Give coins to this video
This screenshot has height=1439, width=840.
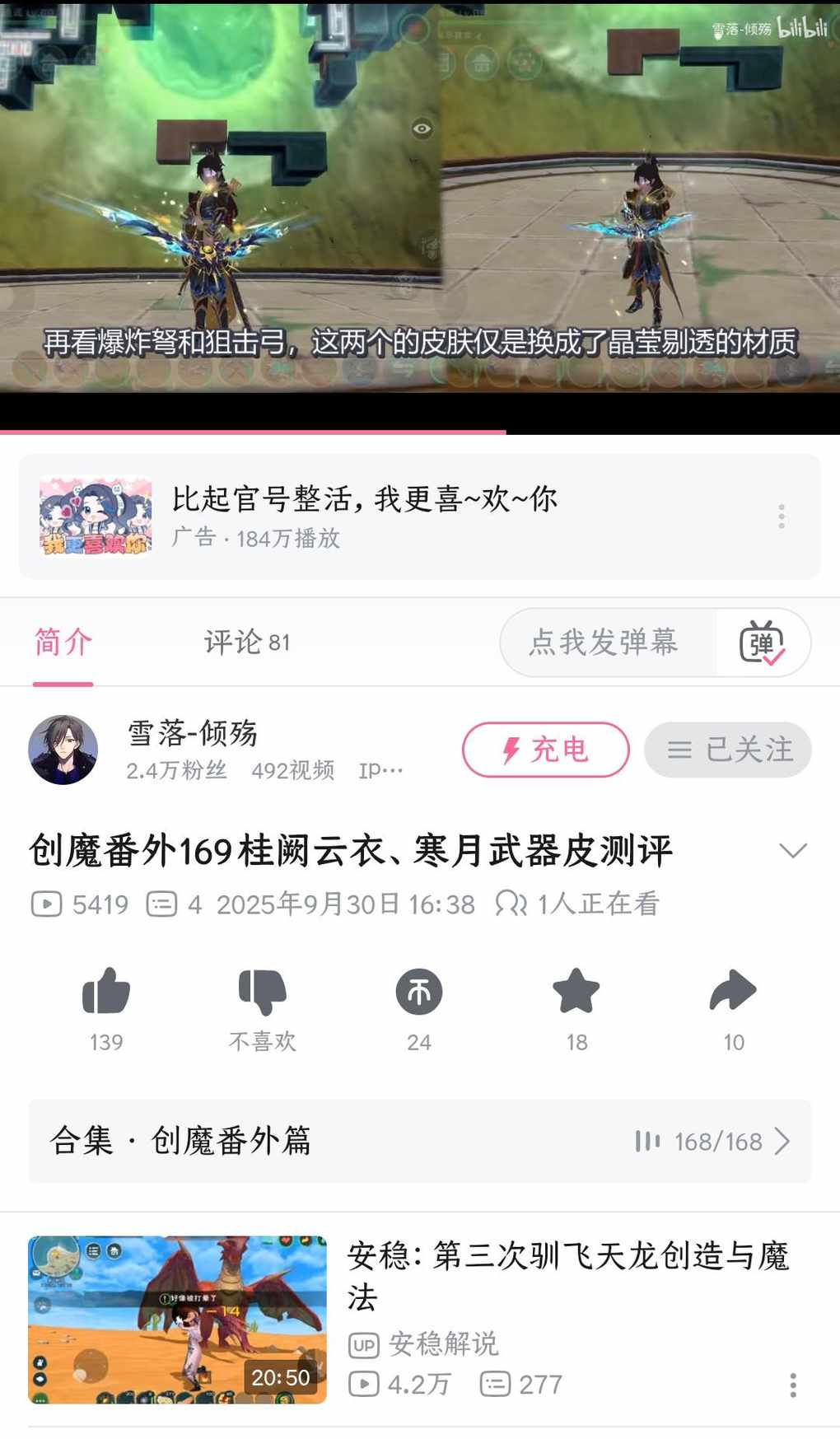418,992
